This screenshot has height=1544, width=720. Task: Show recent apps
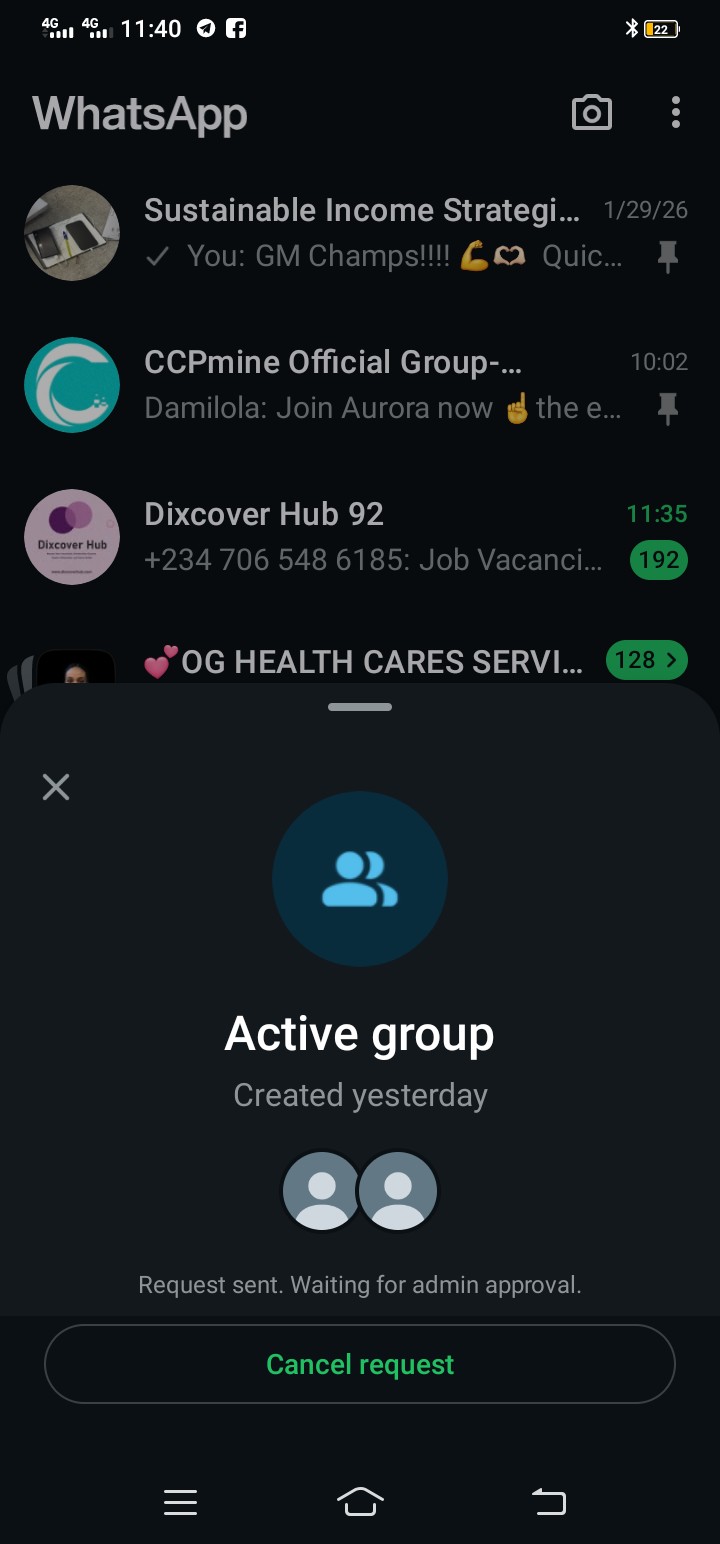180,1501
